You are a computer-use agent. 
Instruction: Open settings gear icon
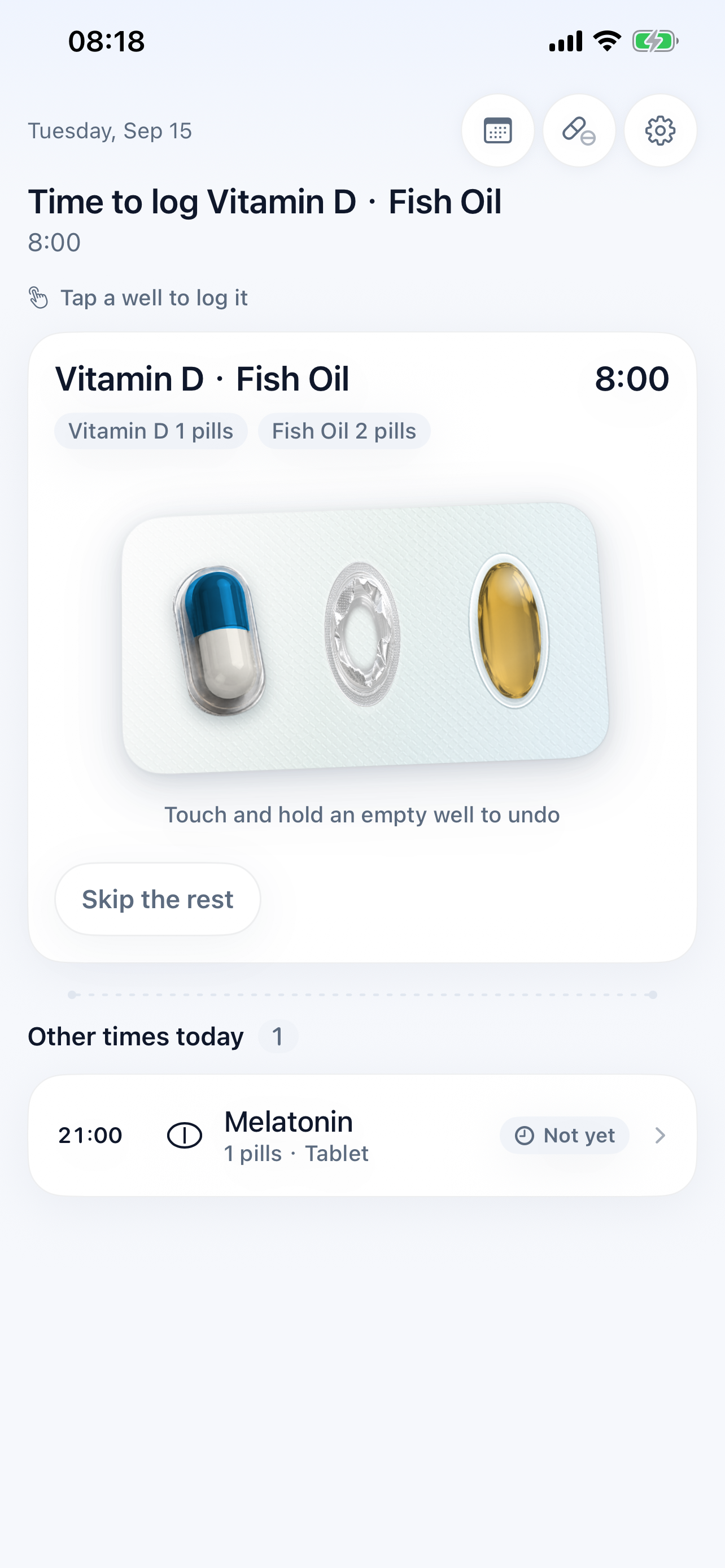(661, 130)
